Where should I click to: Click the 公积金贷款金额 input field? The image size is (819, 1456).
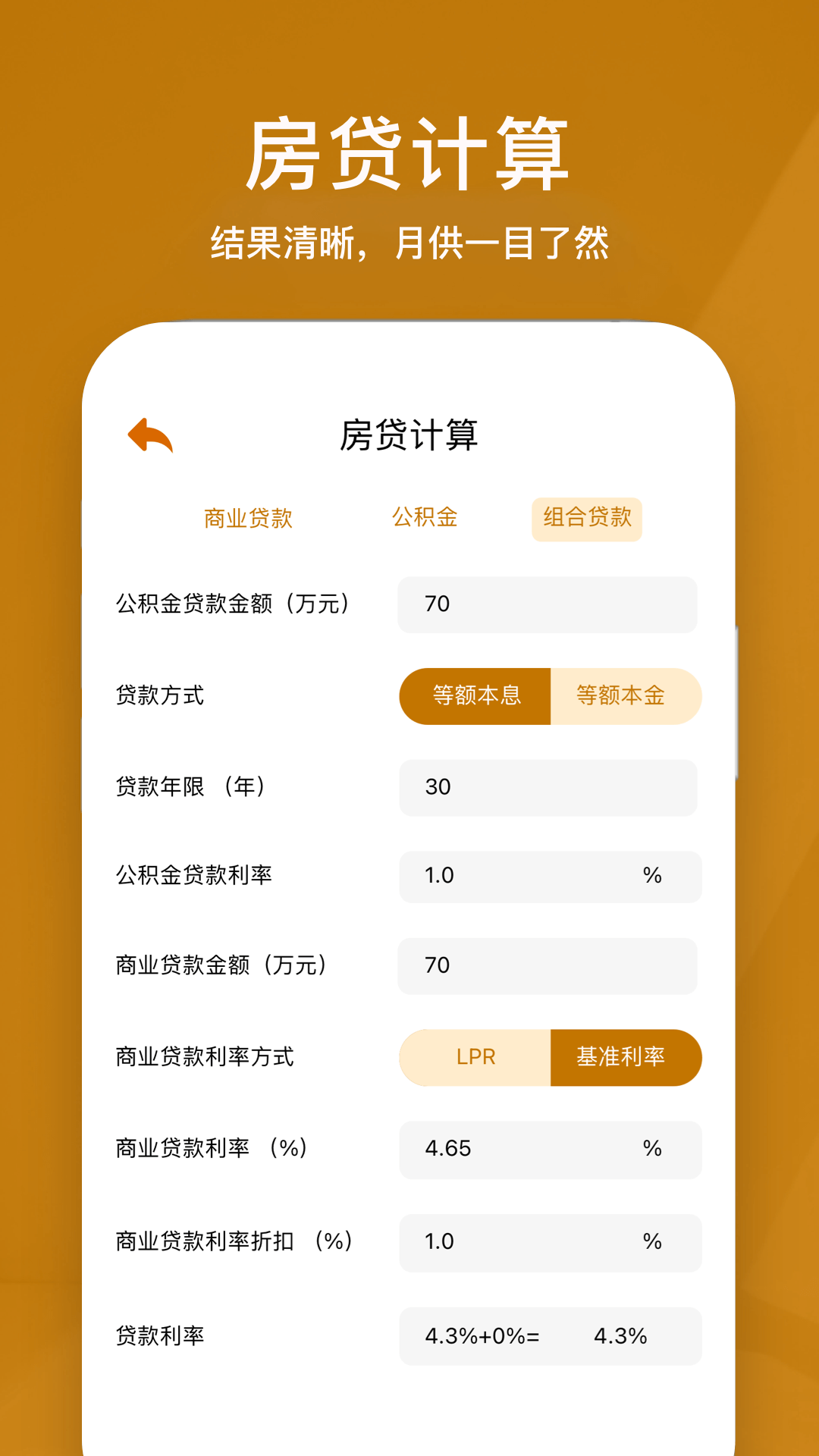[x=548, y=604]
